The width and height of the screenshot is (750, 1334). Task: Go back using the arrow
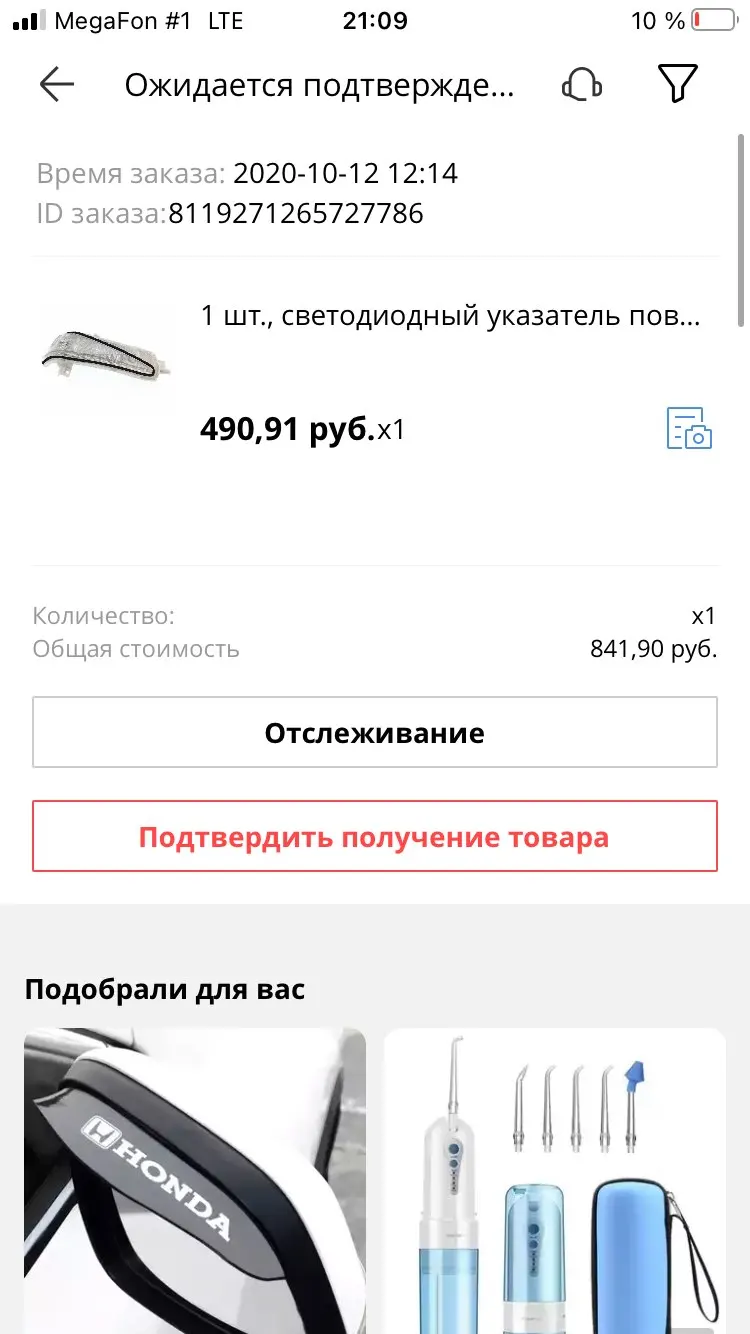click(x=57, y=86)
